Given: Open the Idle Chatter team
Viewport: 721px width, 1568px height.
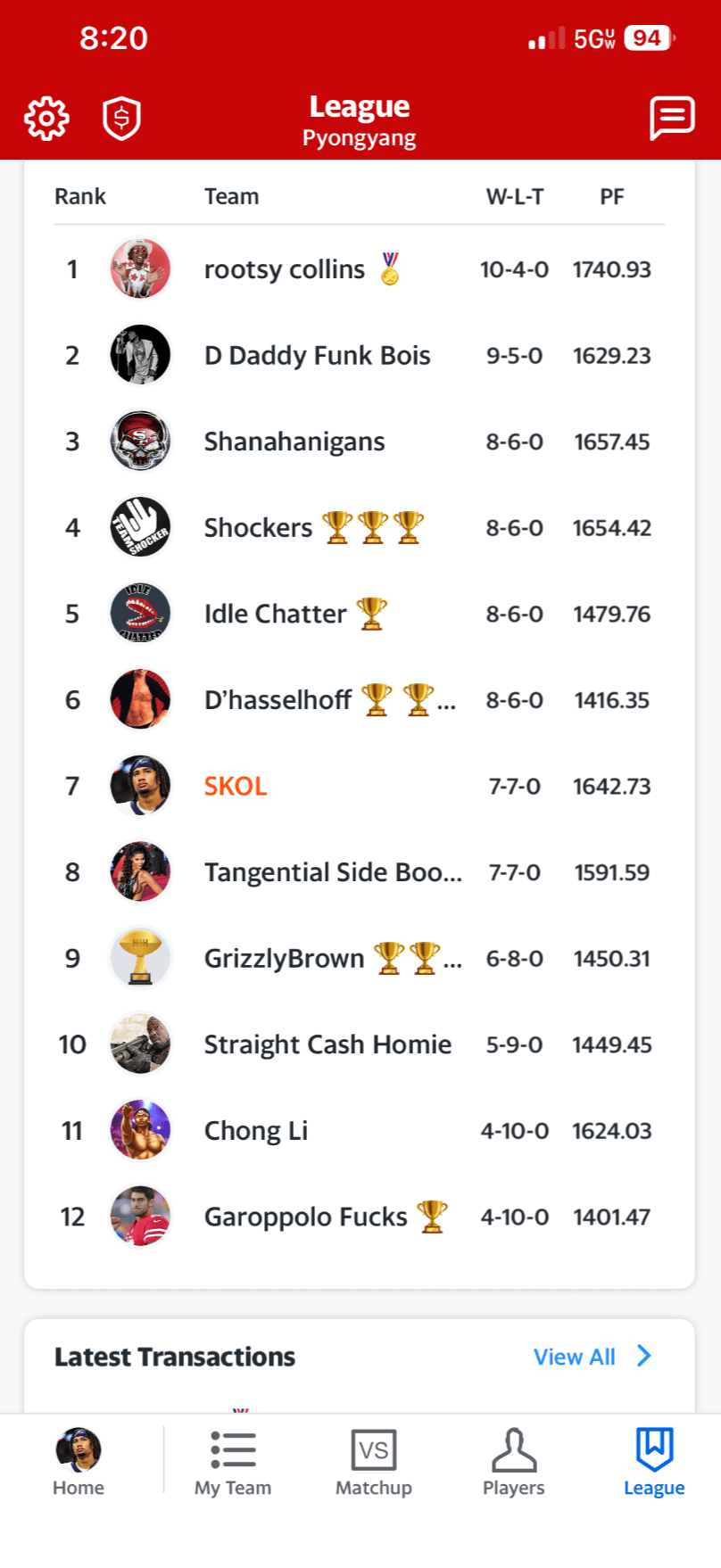Looking at the screenshot, I should click(275, 615).
